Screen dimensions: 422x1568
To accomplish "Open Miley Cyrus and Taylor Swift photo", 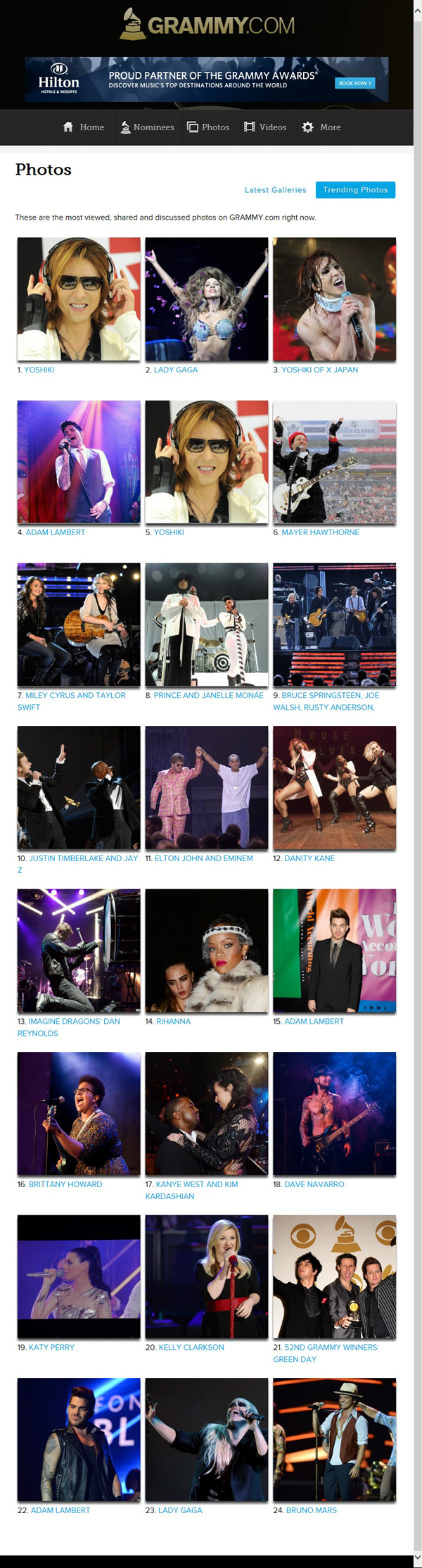I will point(79,625).
